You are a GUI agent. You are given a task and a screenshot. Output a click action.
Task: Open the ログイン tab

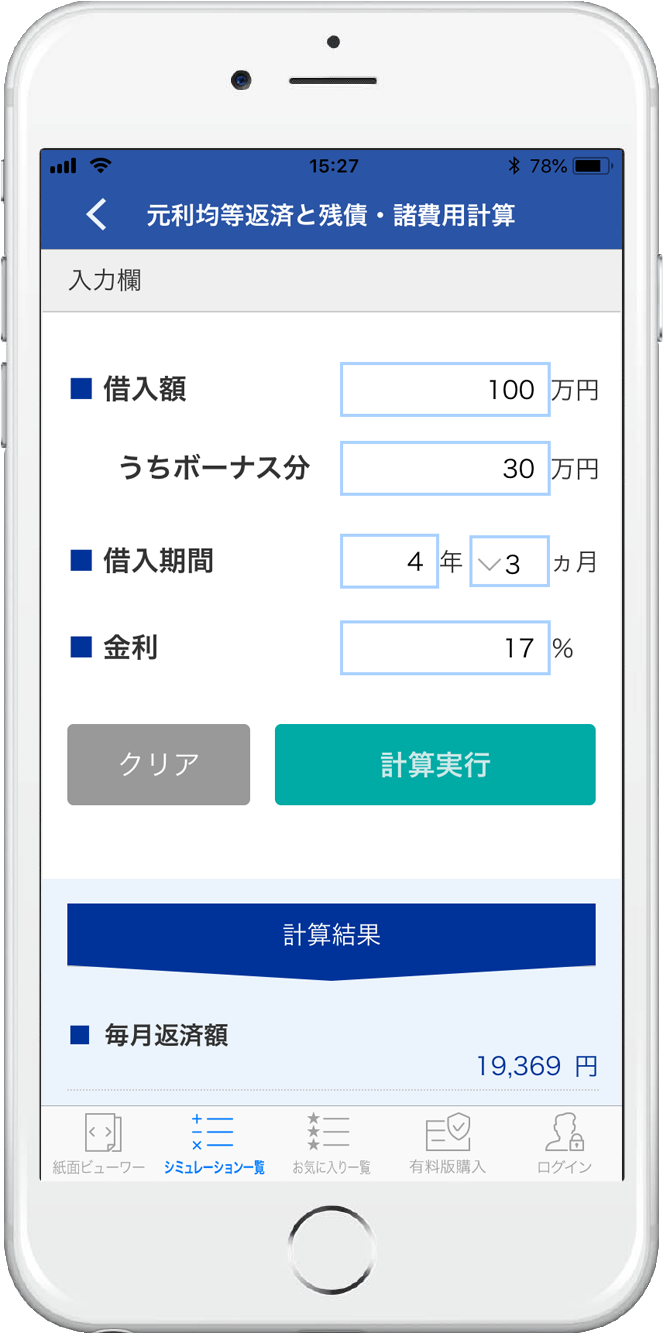click(564, 1143)
